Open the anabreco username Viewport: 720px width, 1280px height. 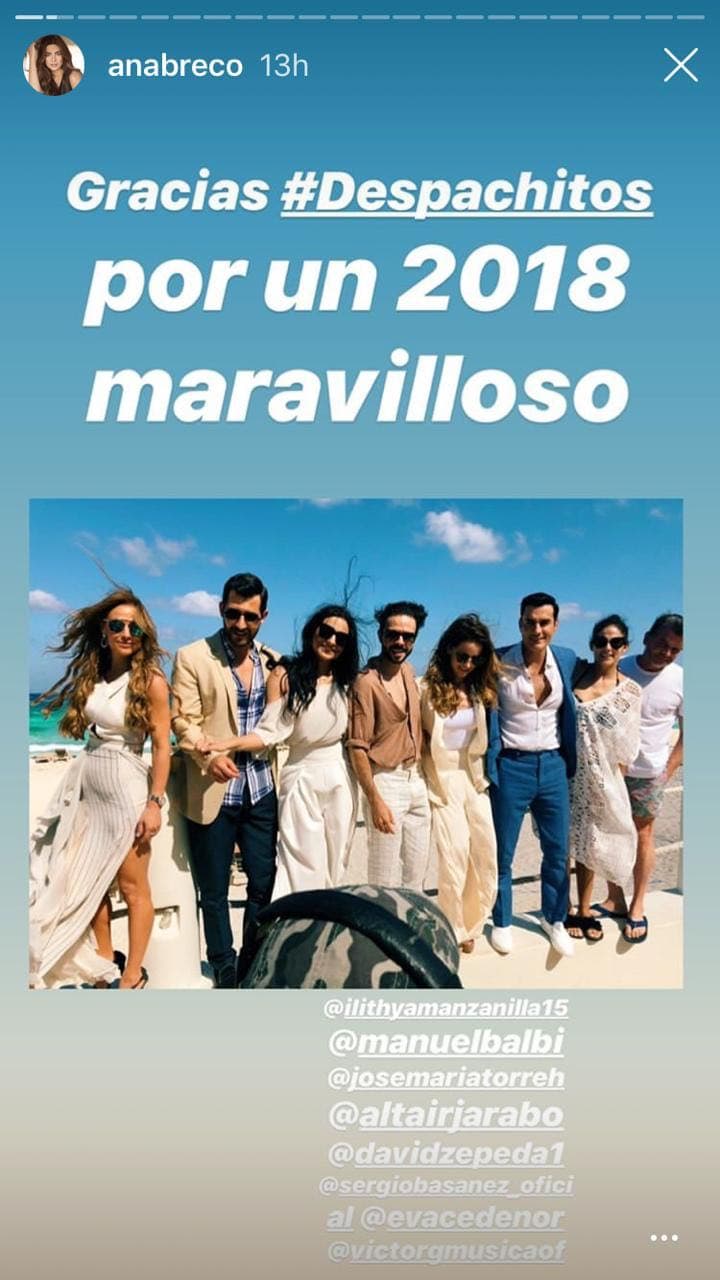175,67
